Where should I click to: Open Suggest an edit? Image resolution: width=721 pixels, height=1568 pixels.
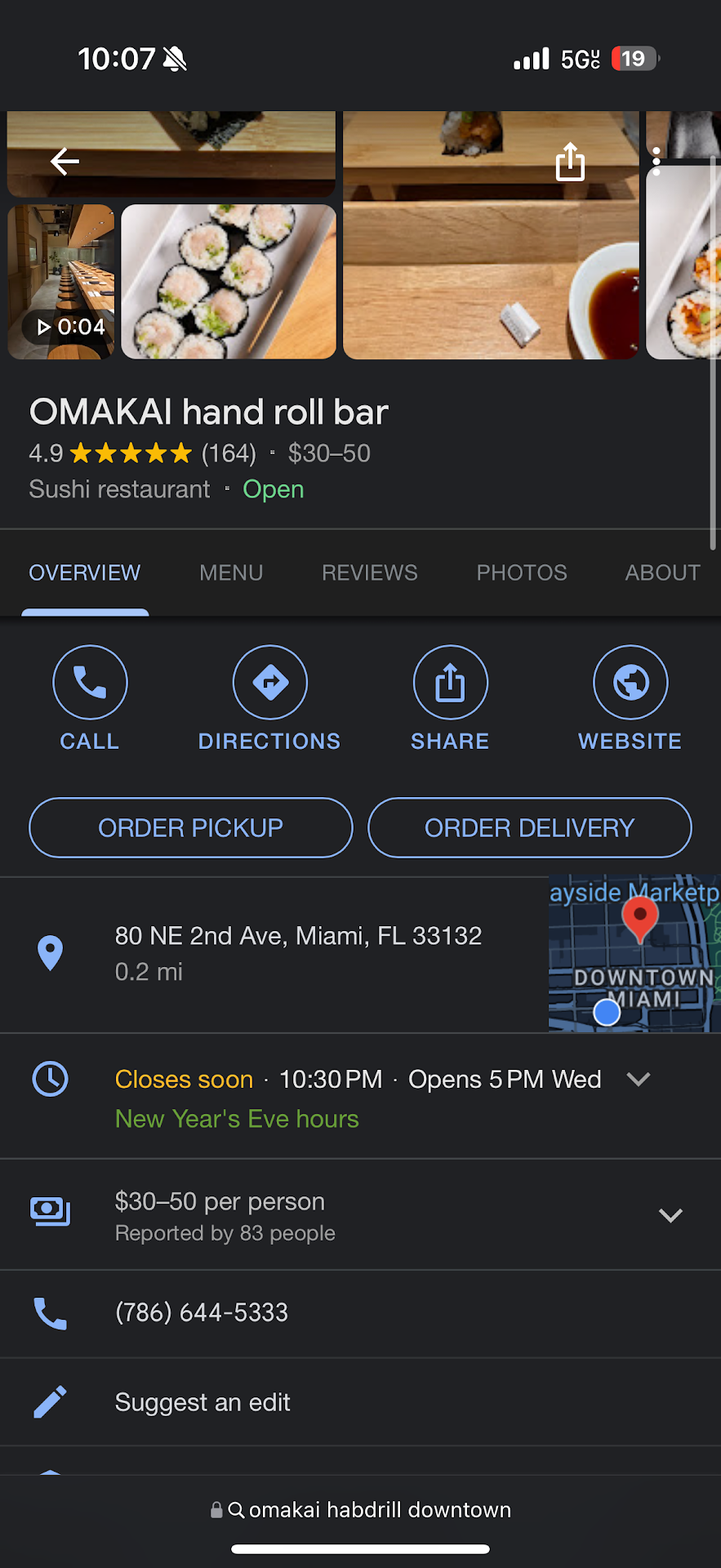[203, 1402]
